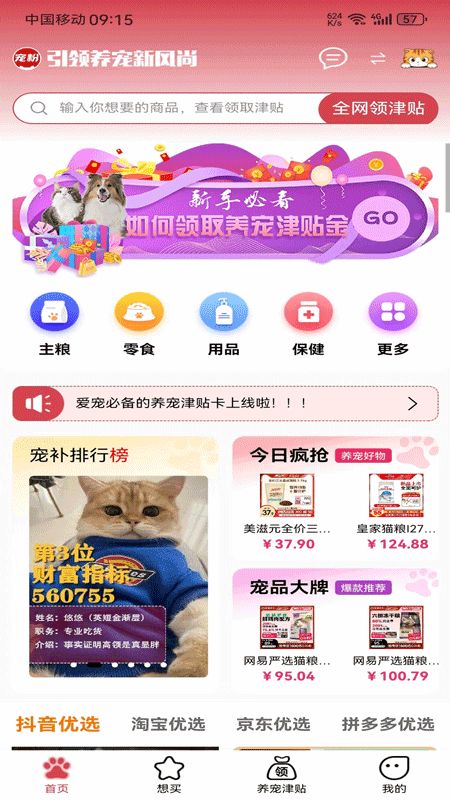Tap the 全网领津贴 button
Screen dimensions: 450x800
coord(378,108)
